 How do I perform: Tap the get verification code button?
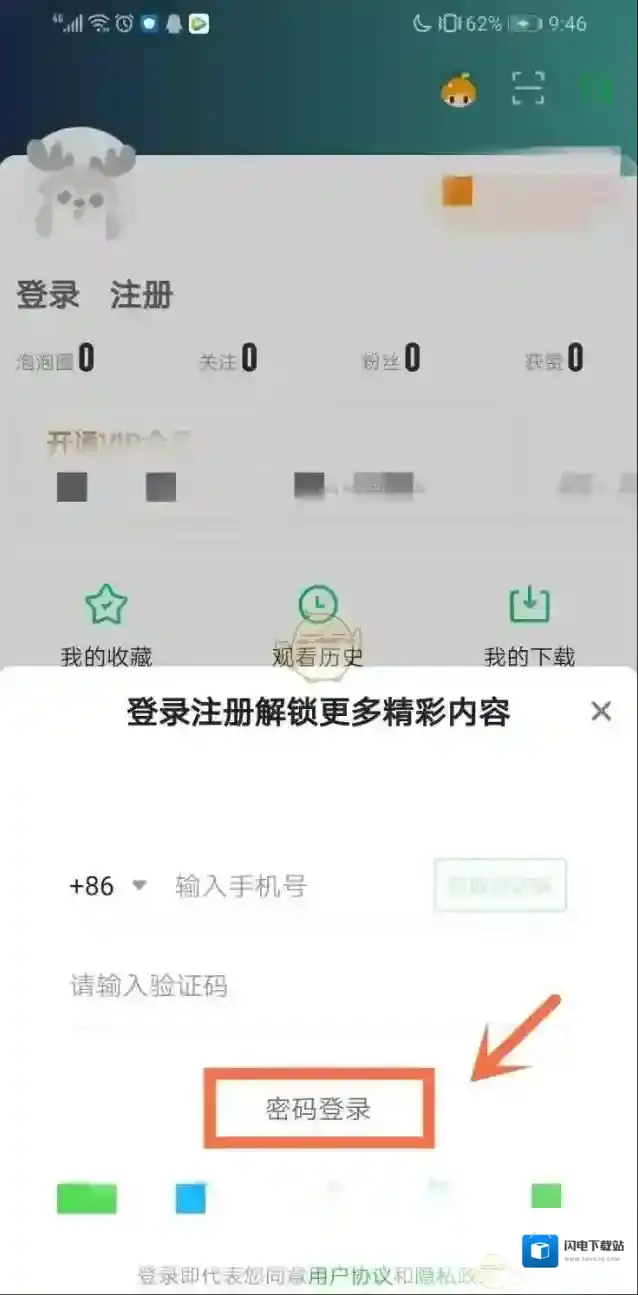coord(500,885)
